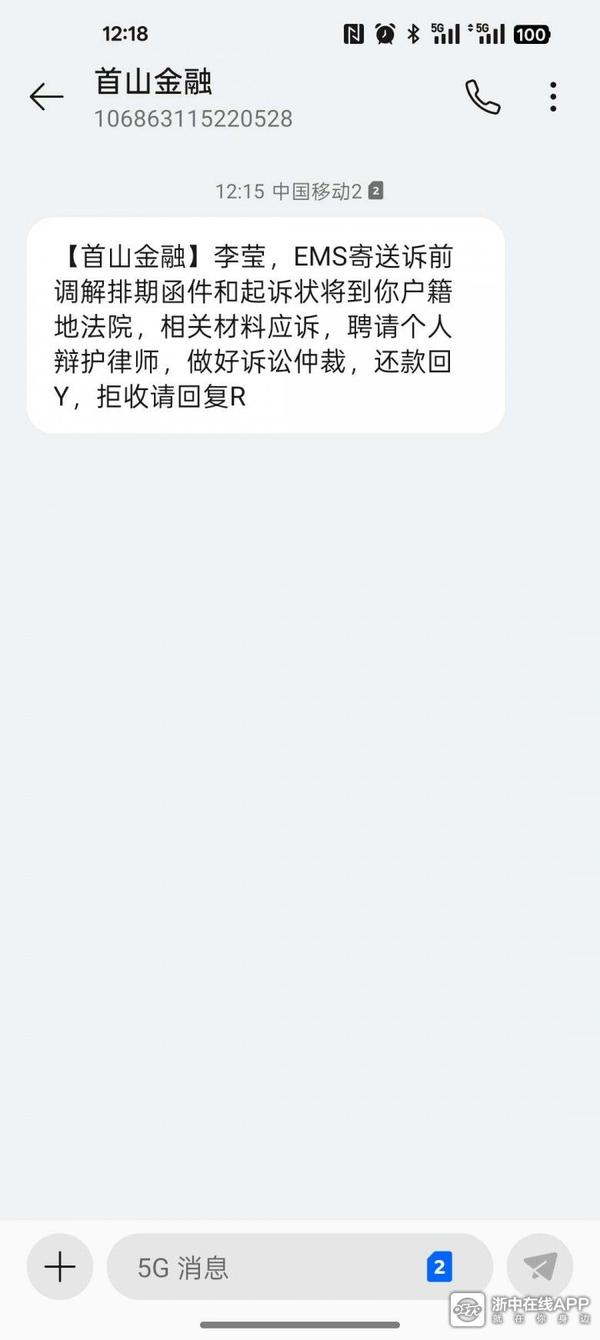Go back to the message list

click(46, 97)
